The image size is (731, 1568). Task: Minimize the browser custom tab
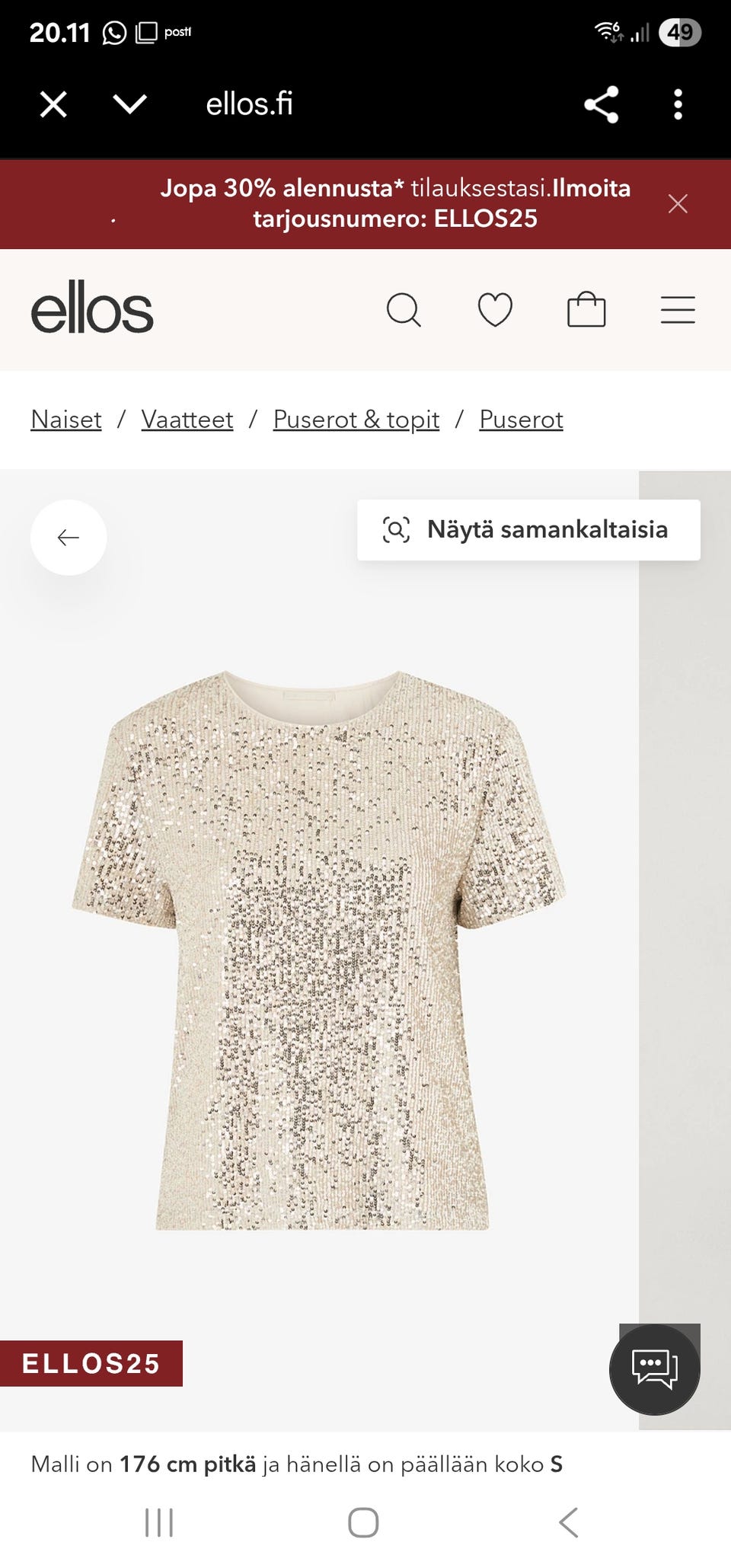pos(129,104)
